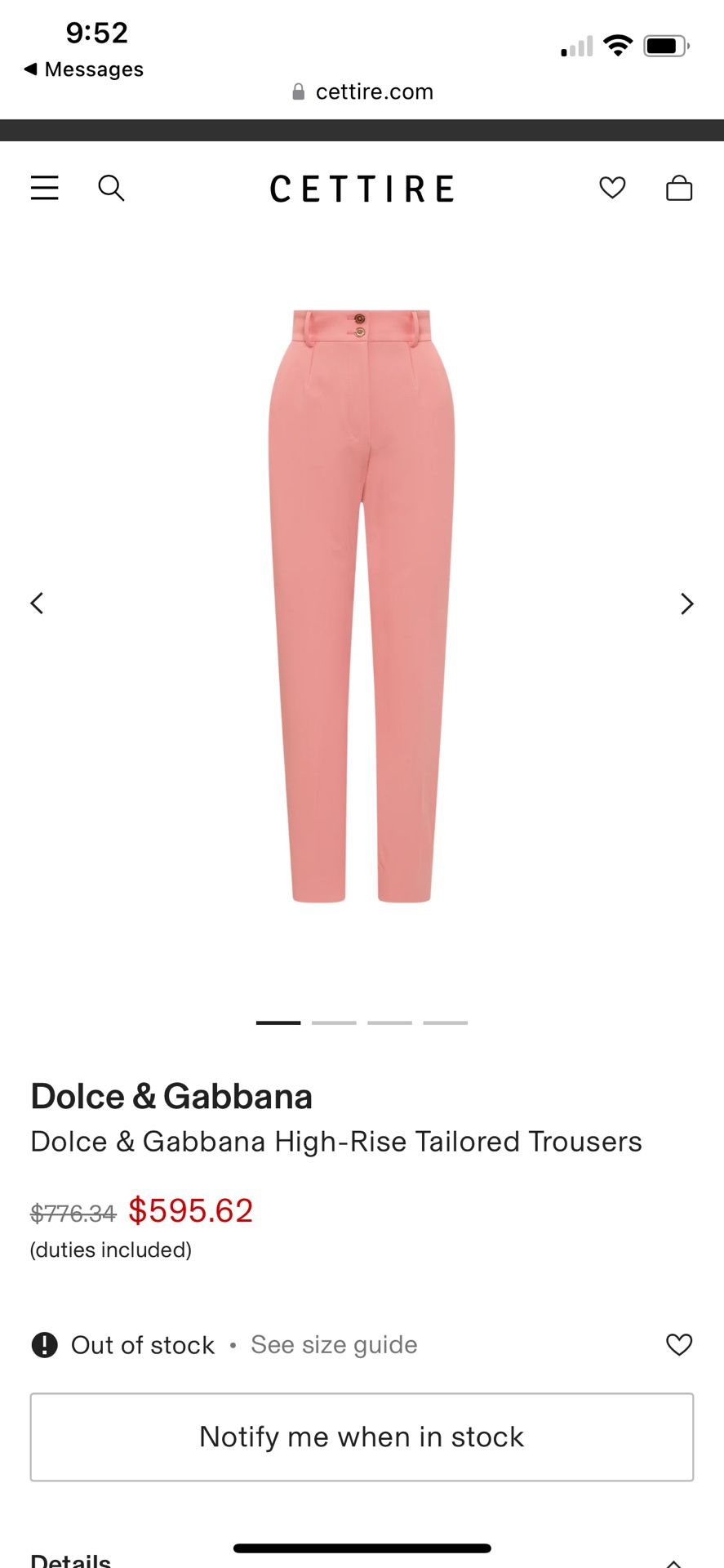Open the trousers product image
Screen dimensions: 724x1568
362,605
